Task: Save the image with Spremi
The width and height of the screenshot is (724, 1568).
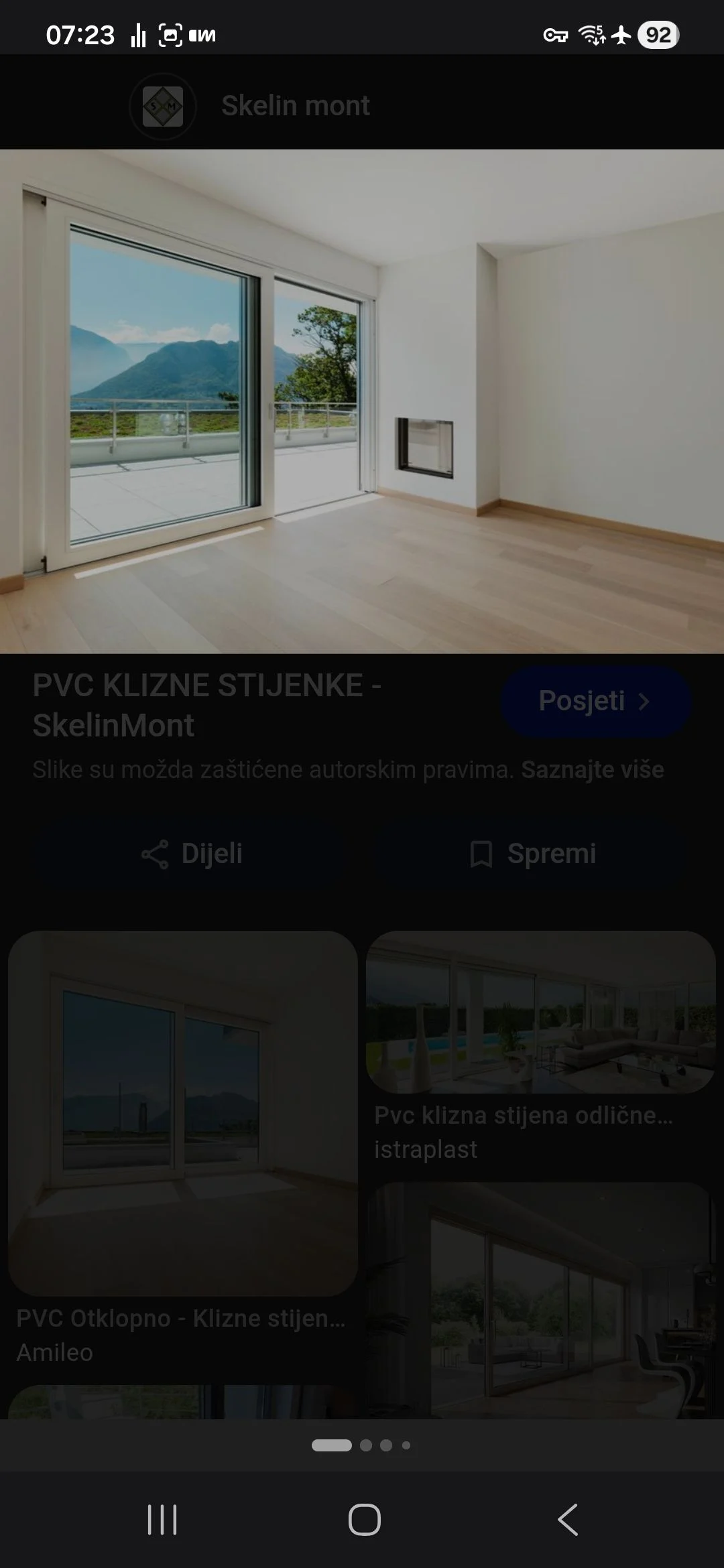Action: pyautogui.click(x=533, y=854)
